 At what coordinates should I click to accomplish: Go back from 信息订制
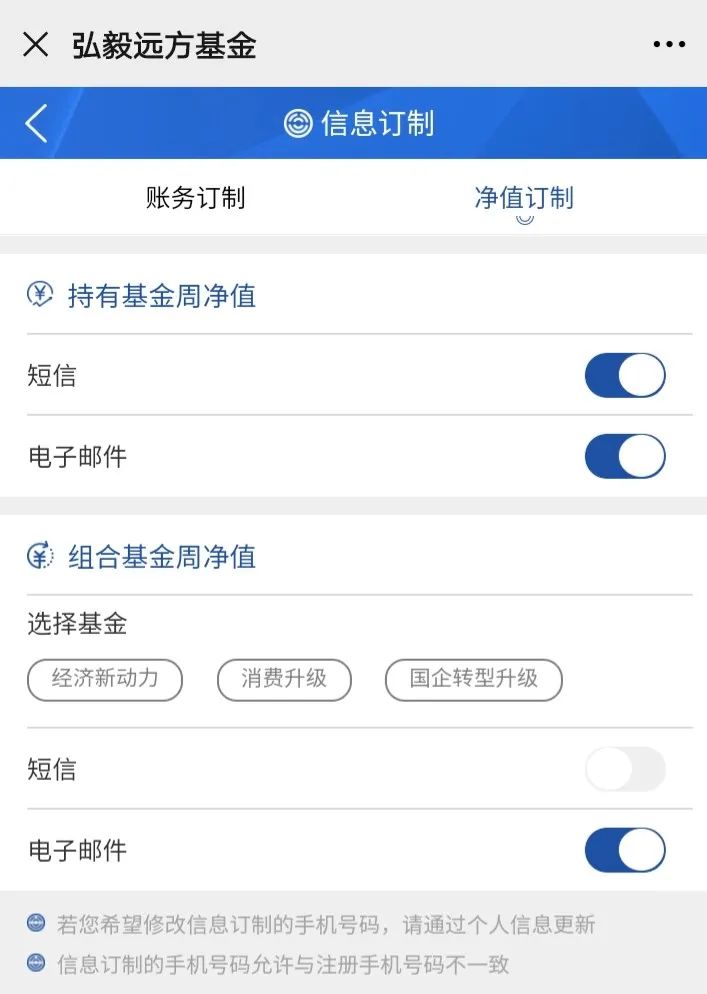pyautogui.click(x=37, y=123)
